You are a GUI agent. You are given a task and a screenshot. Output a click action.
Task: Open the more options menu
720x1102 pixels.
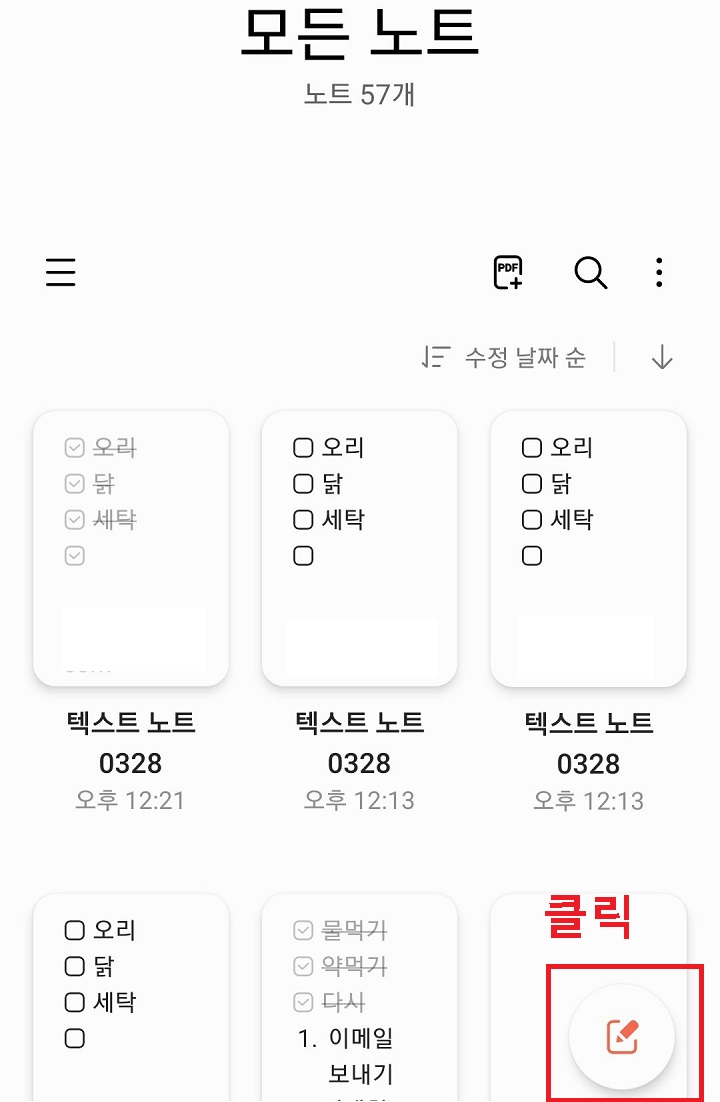pos(659,272)
